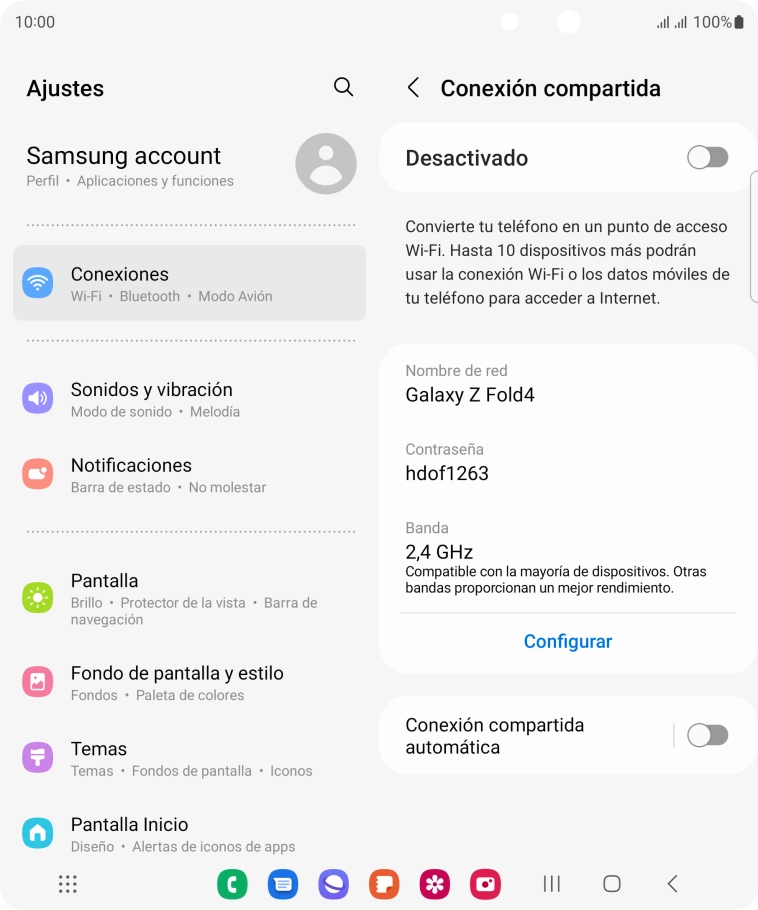Open Pantalla display settings
The height and width of the screenshot is (910, 758).
coord(189,598)
